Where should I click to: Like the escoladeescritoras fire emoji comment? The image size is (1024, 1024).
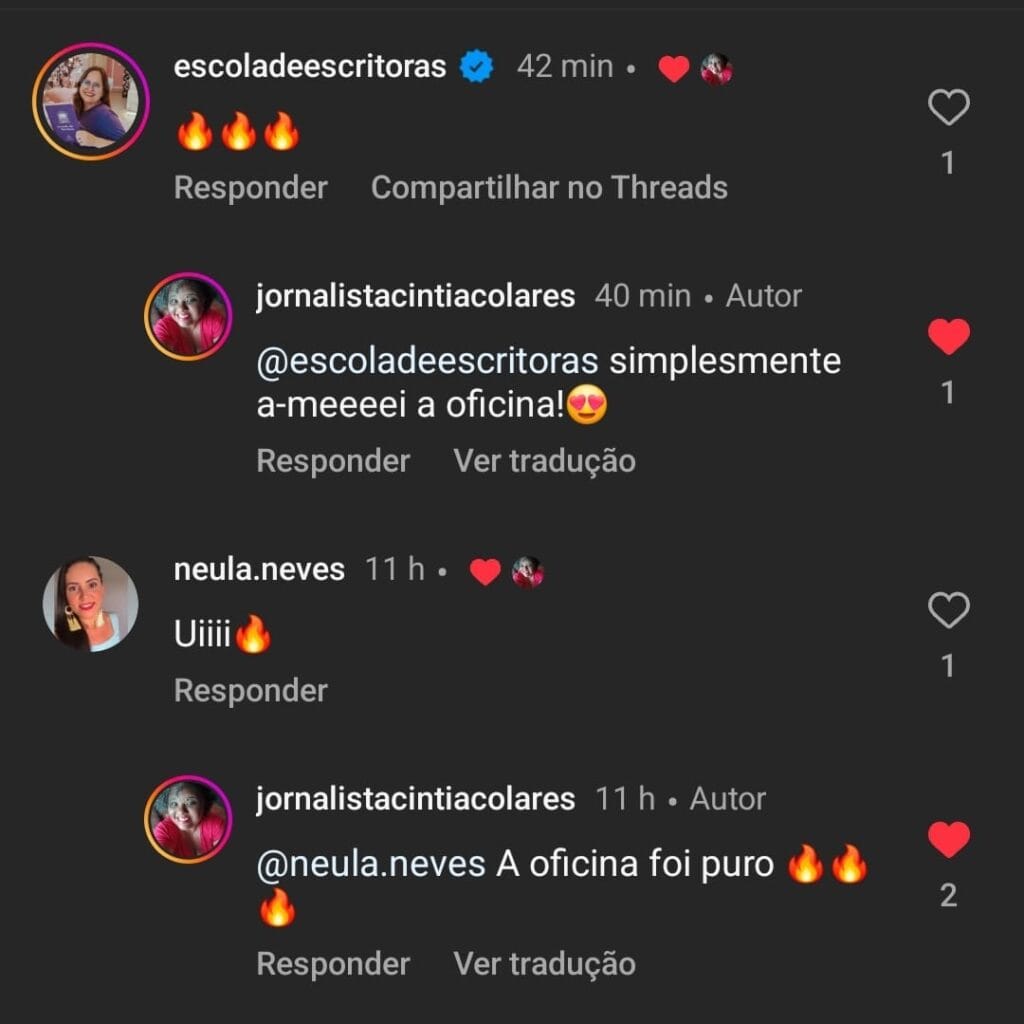pos(948,108)
